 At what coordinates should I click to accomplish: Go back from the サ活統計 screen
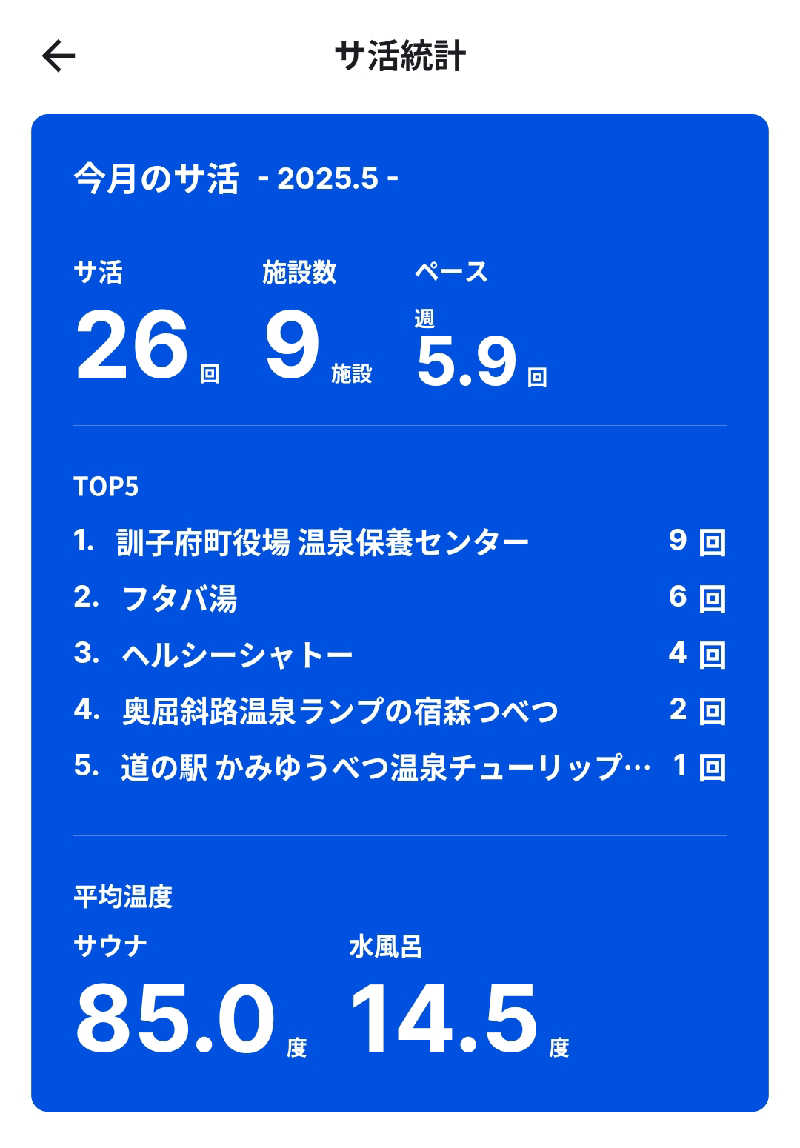pos(59,57)
